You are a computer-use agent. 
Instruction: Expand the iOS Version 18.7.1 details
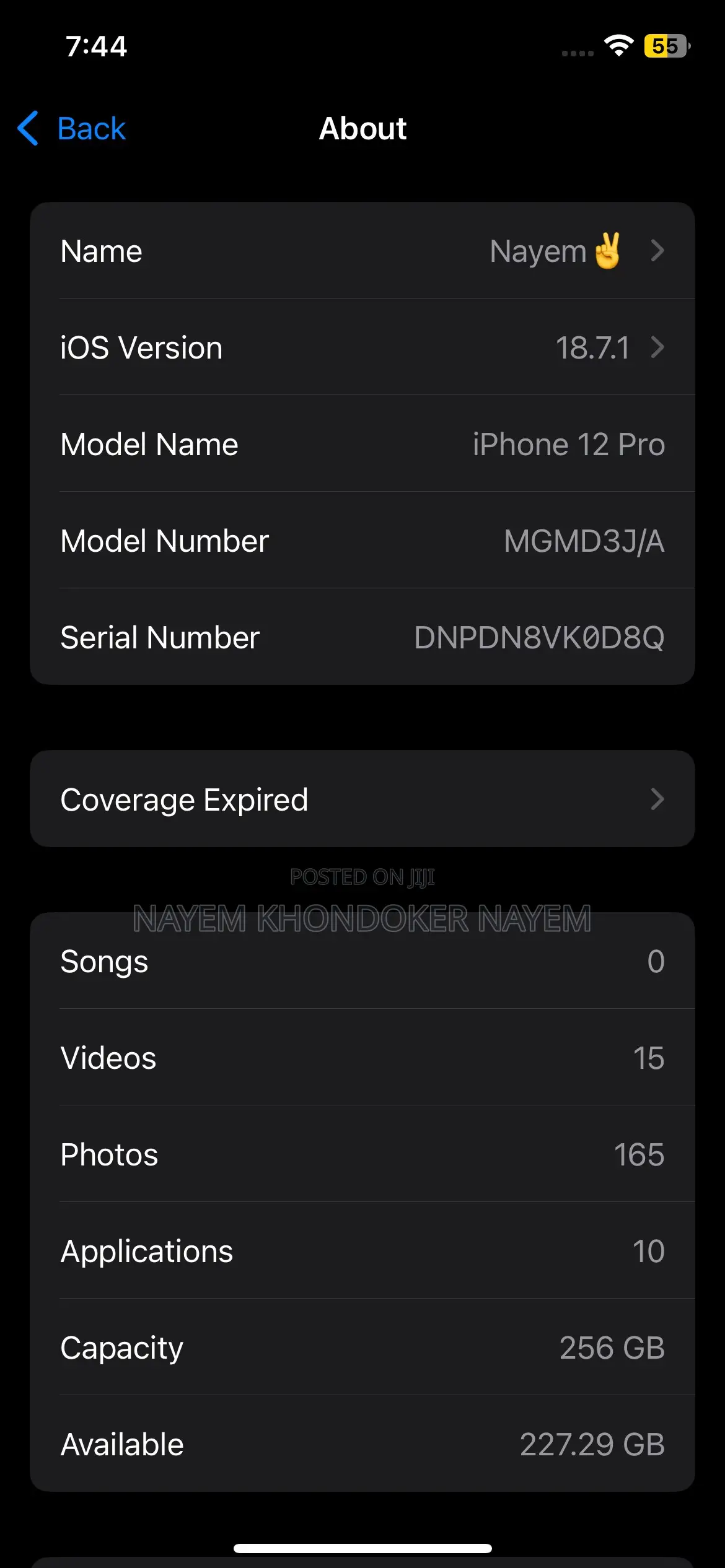(658, 347)
